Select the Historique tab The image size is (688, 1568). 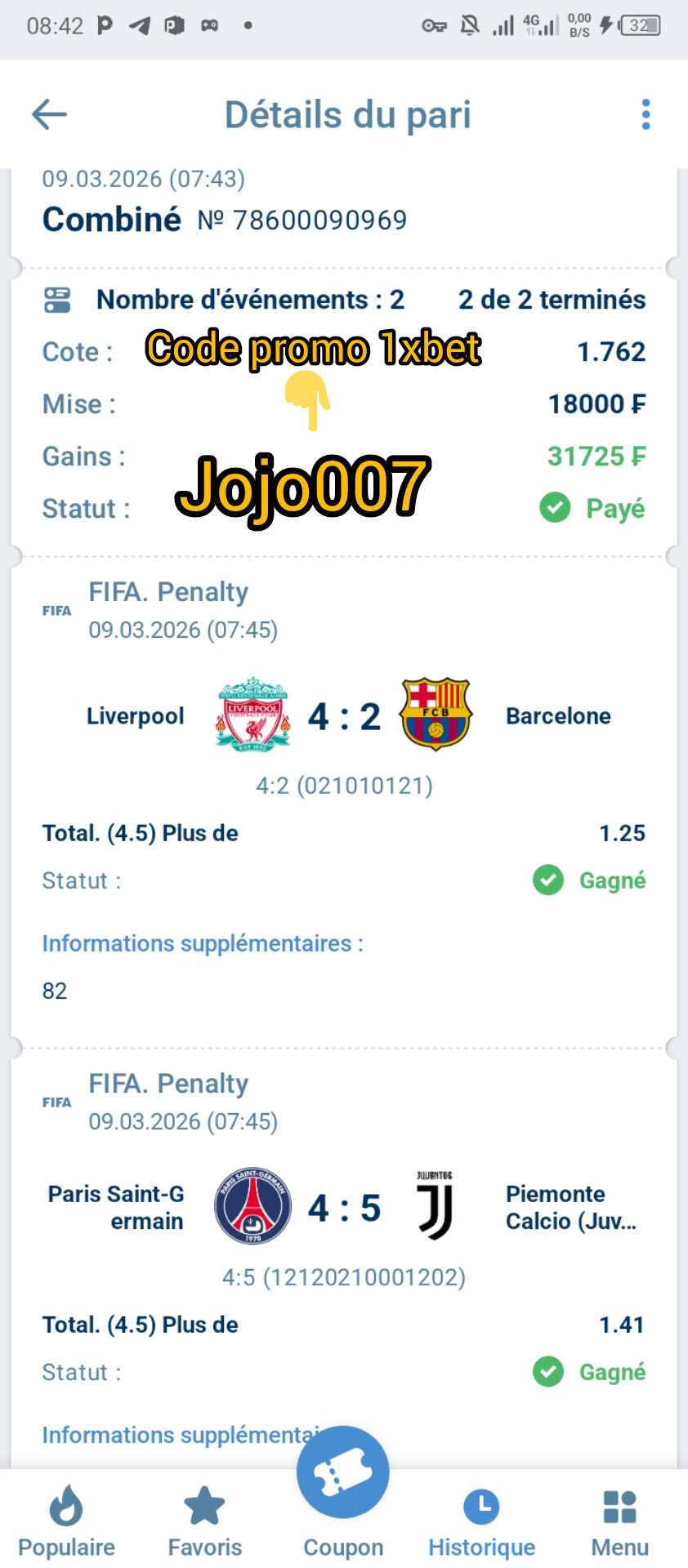(481, 1521)
